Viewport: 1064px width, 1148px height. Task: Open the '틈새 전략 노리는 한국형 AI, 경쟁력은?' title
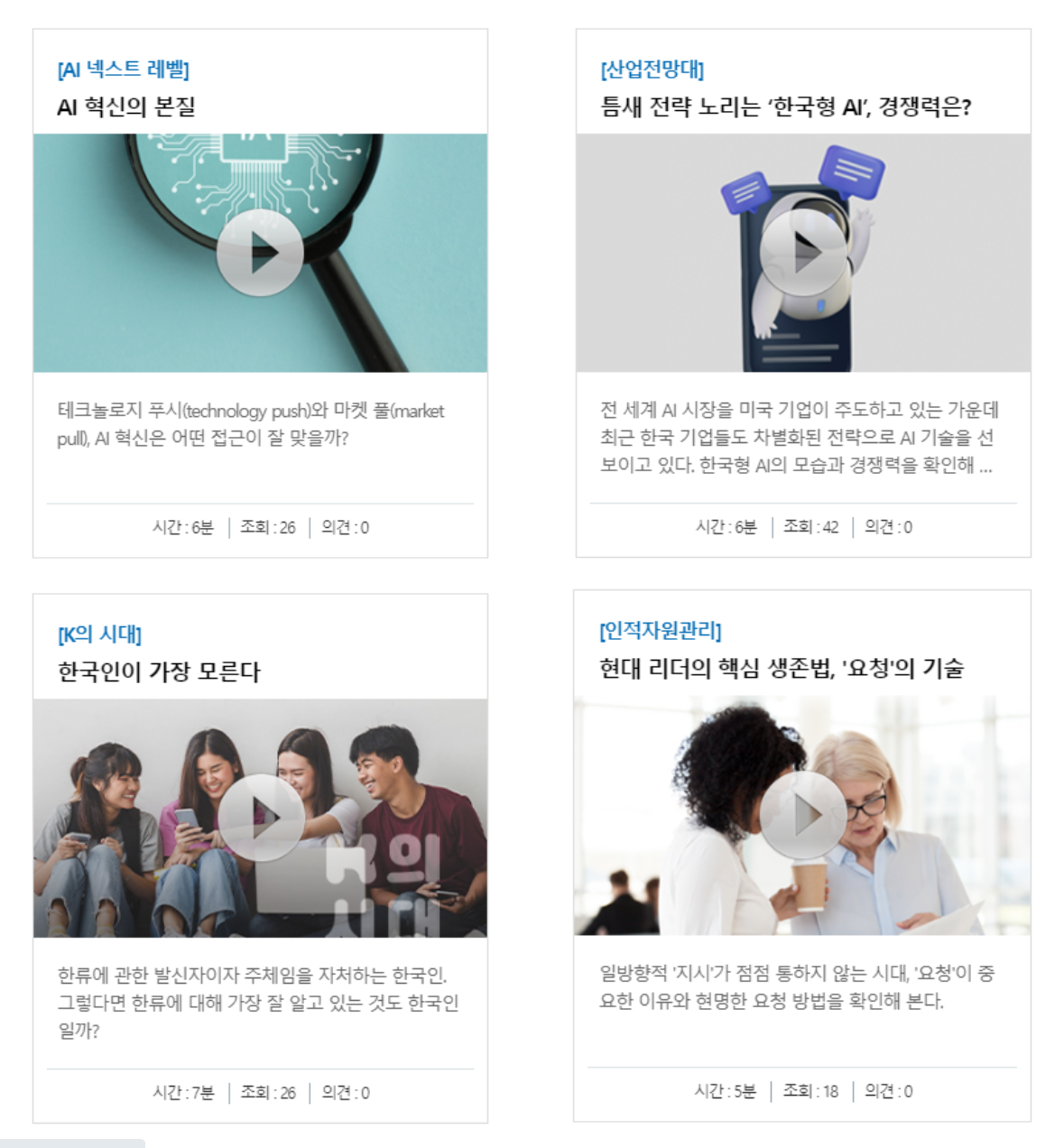click(785, 106)
